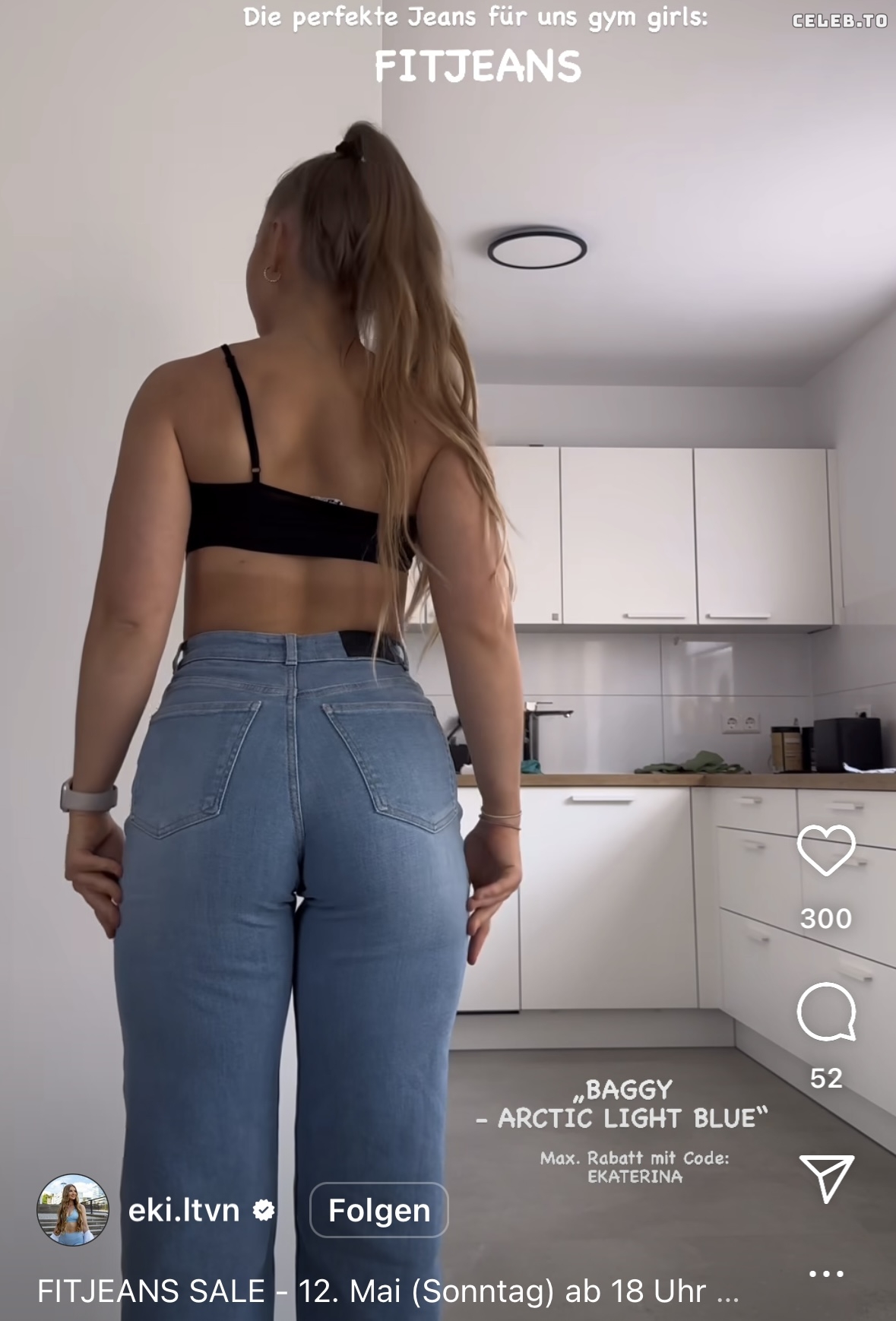Open eki.ltvn's profile picture
896x1321 pixels.
tap(73, 1210)
